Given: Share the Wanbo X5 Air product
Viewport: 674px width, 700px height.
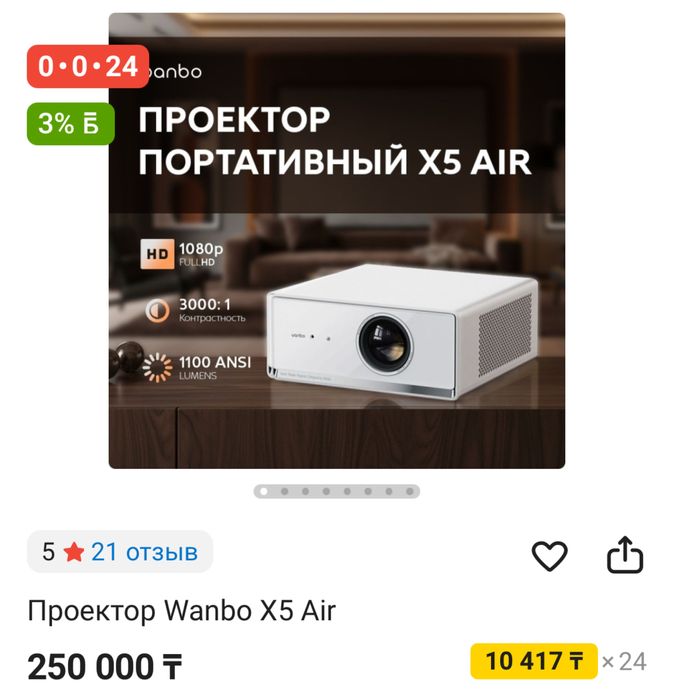Looking at the screenshot, I should [625, 556].
